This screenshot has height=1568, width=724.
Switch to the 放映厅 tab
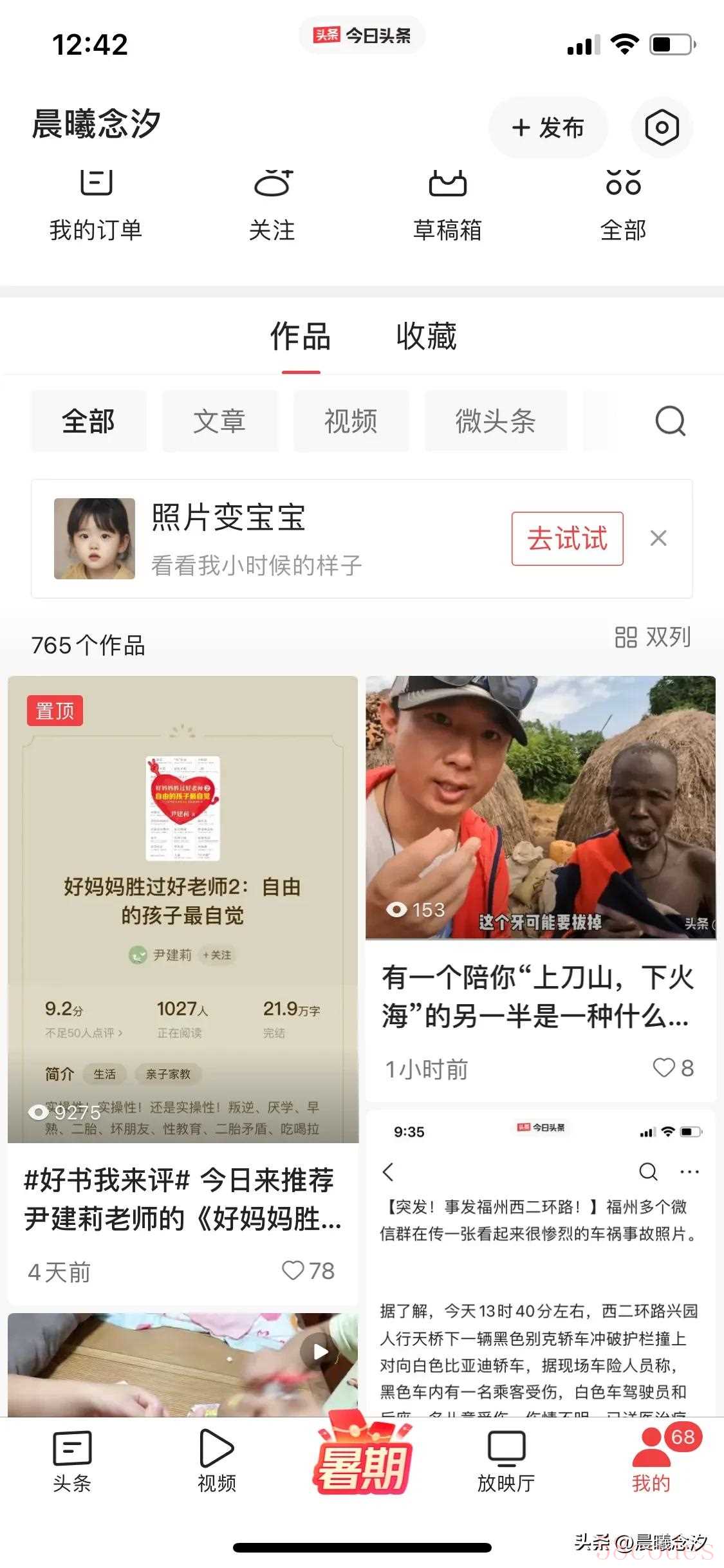(506, 1462)
